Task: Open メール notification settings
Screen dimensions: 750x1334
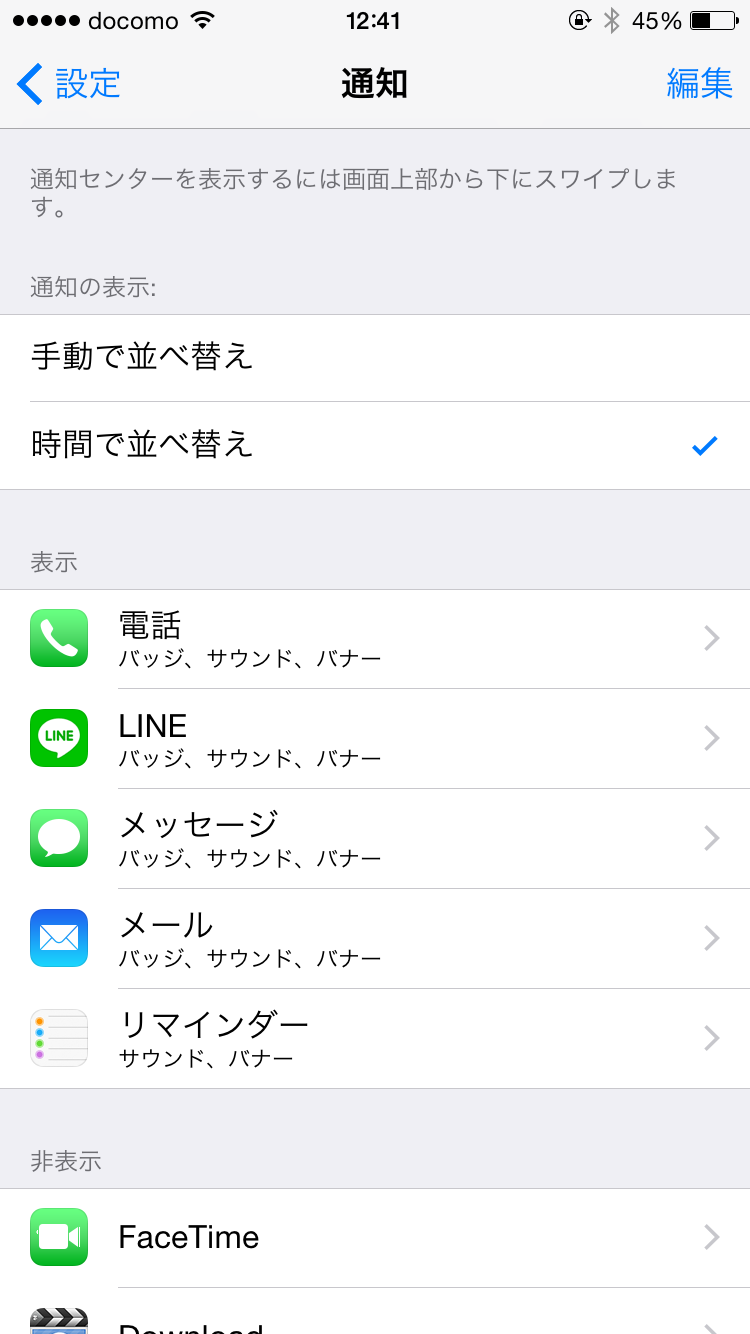Action: point(375,939)
